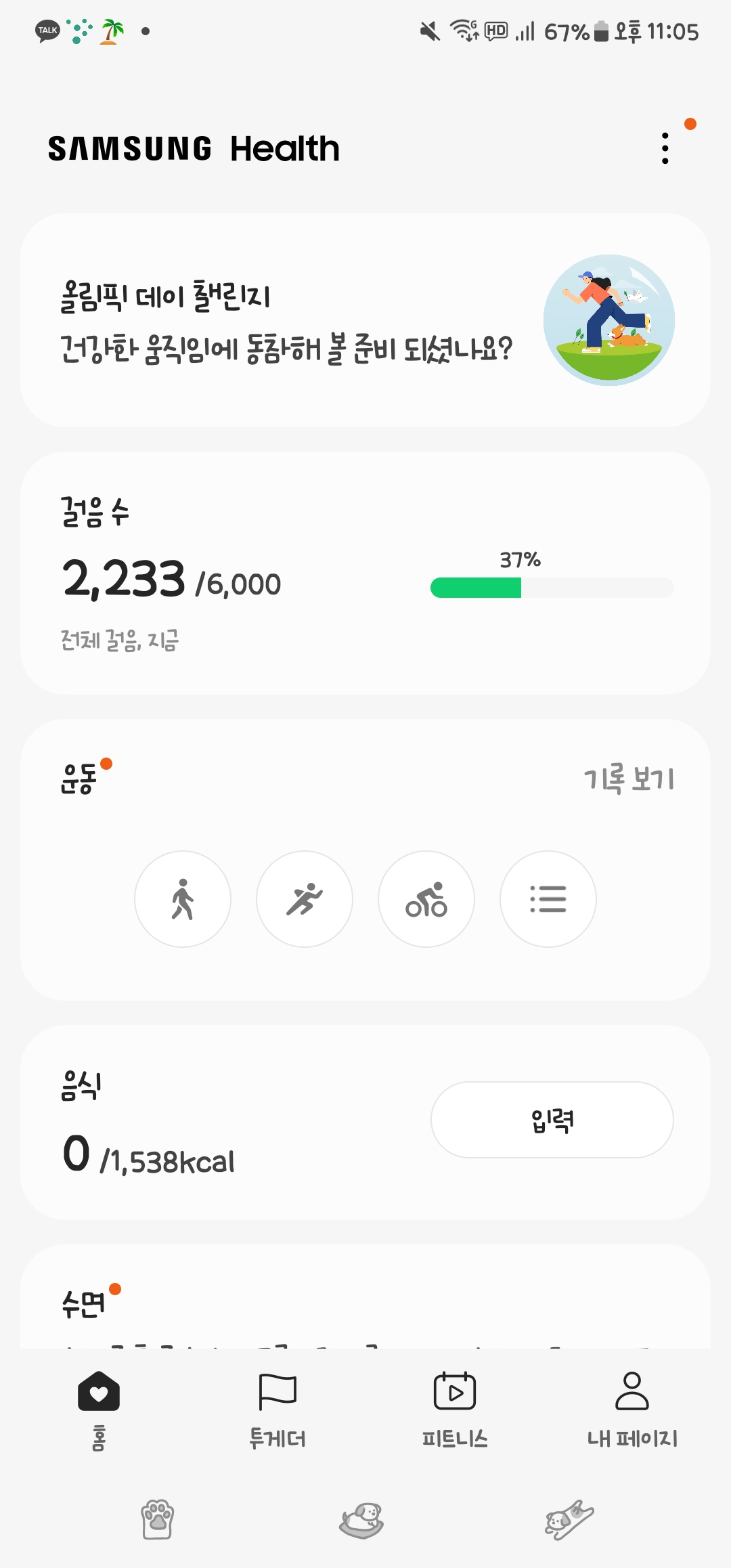
Task: Select the 홈 tab
Action: point(99,1409)
